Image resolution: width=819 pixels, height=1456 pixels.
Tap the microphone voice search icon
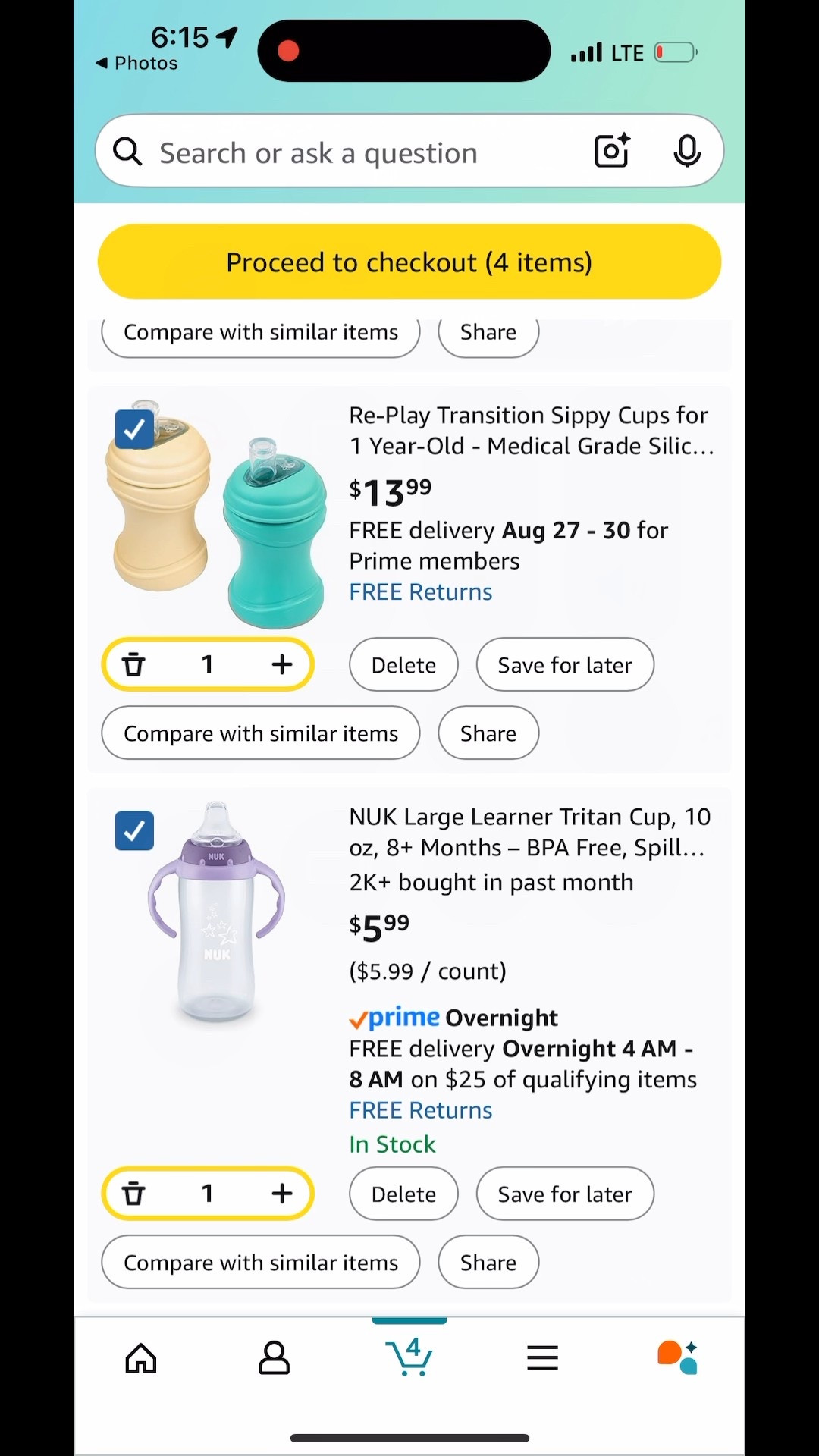[686, 151]
